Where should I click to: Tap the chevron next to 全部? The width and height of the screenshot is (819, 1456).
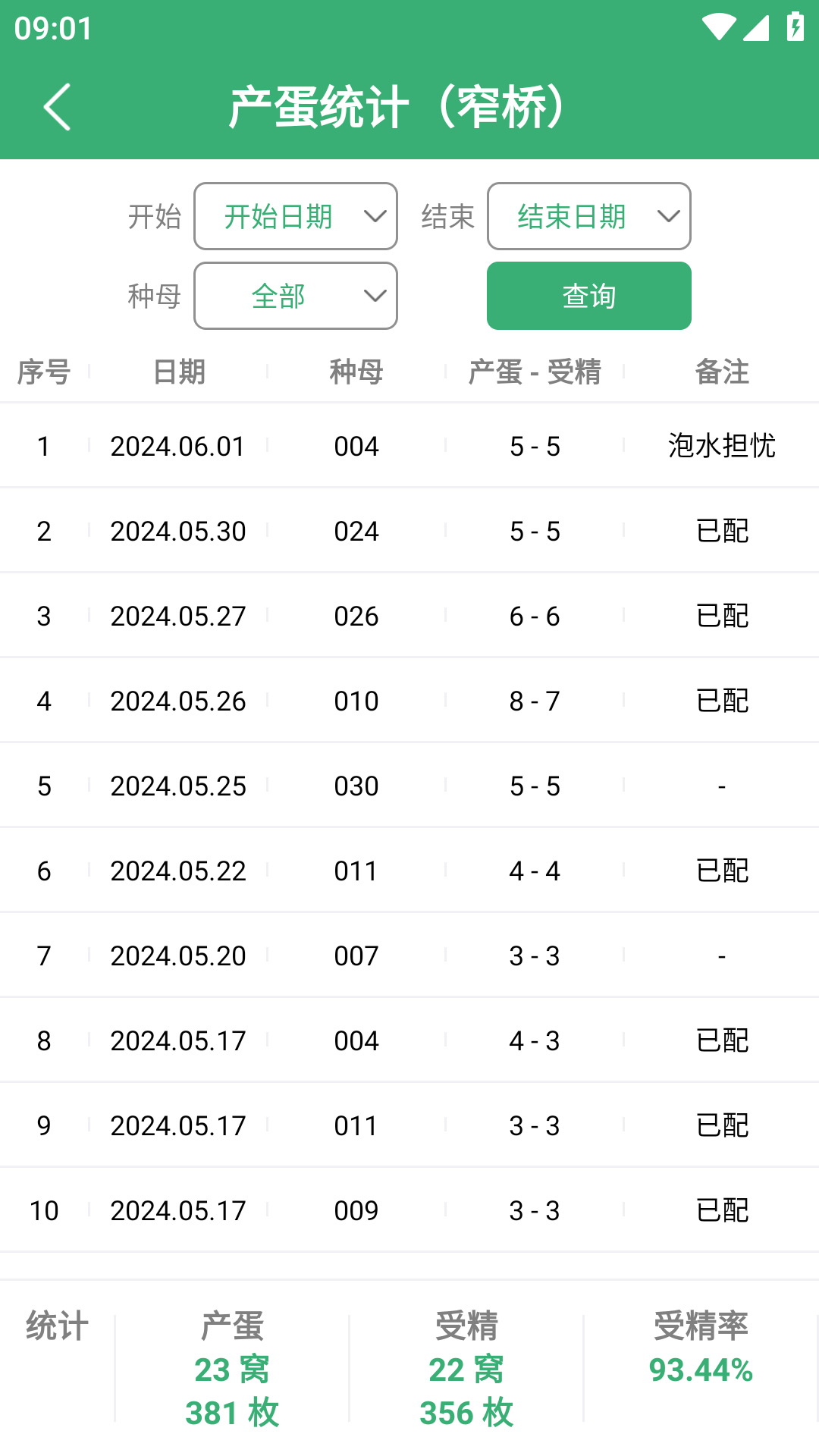[x=375, y=296]
